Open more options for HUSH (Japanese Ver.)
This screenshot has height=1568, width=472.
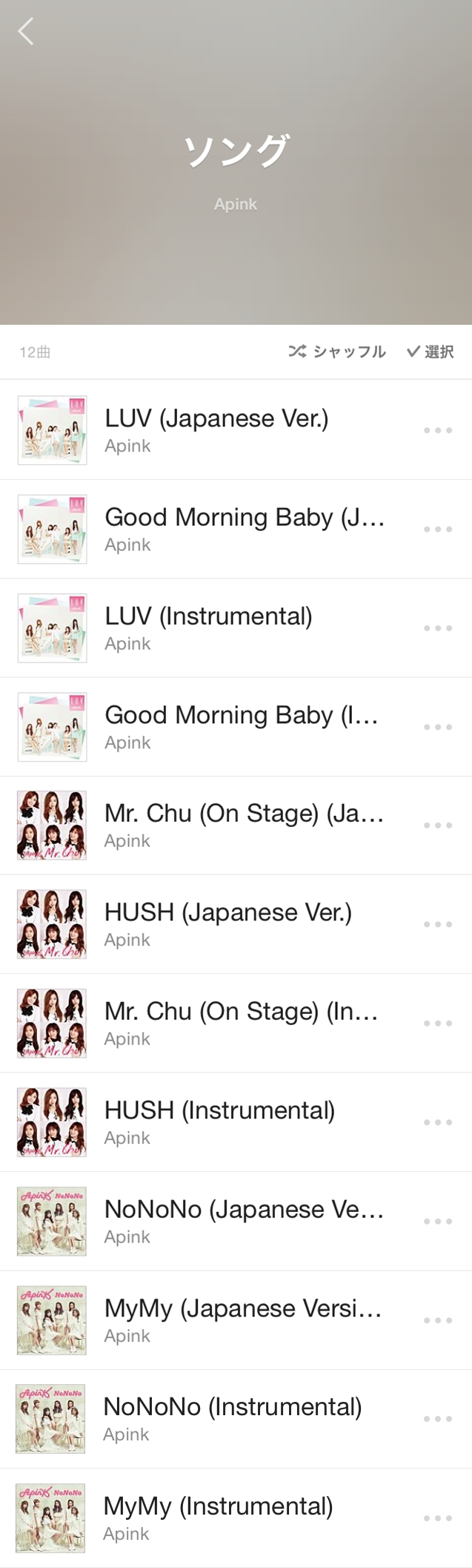438,924
